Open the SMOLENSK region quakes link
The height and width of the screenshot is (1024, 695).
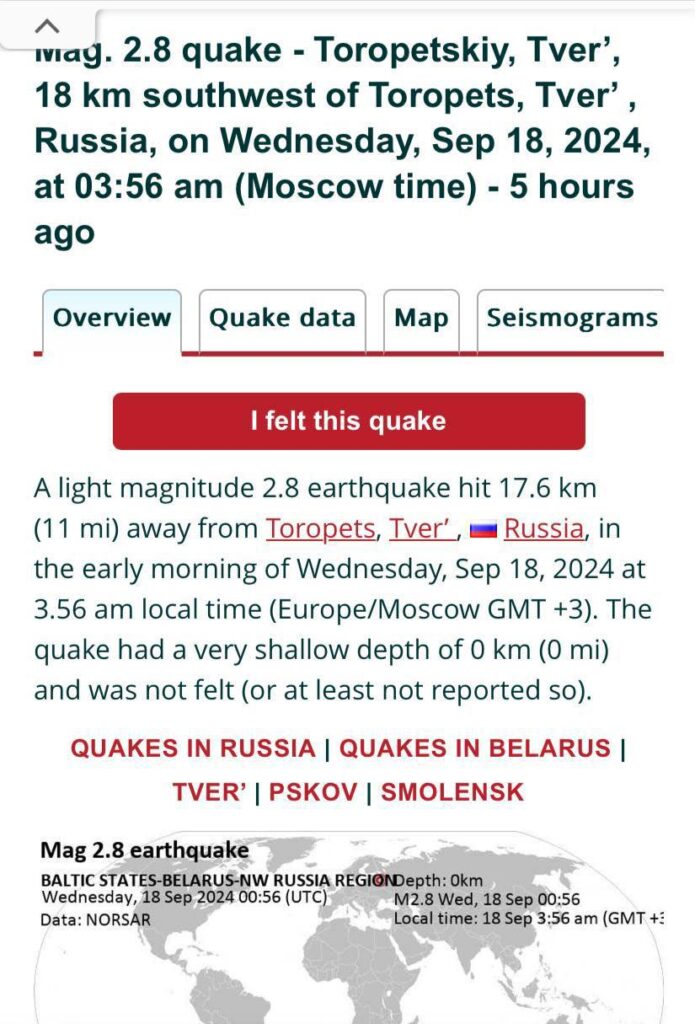point(452,792)
